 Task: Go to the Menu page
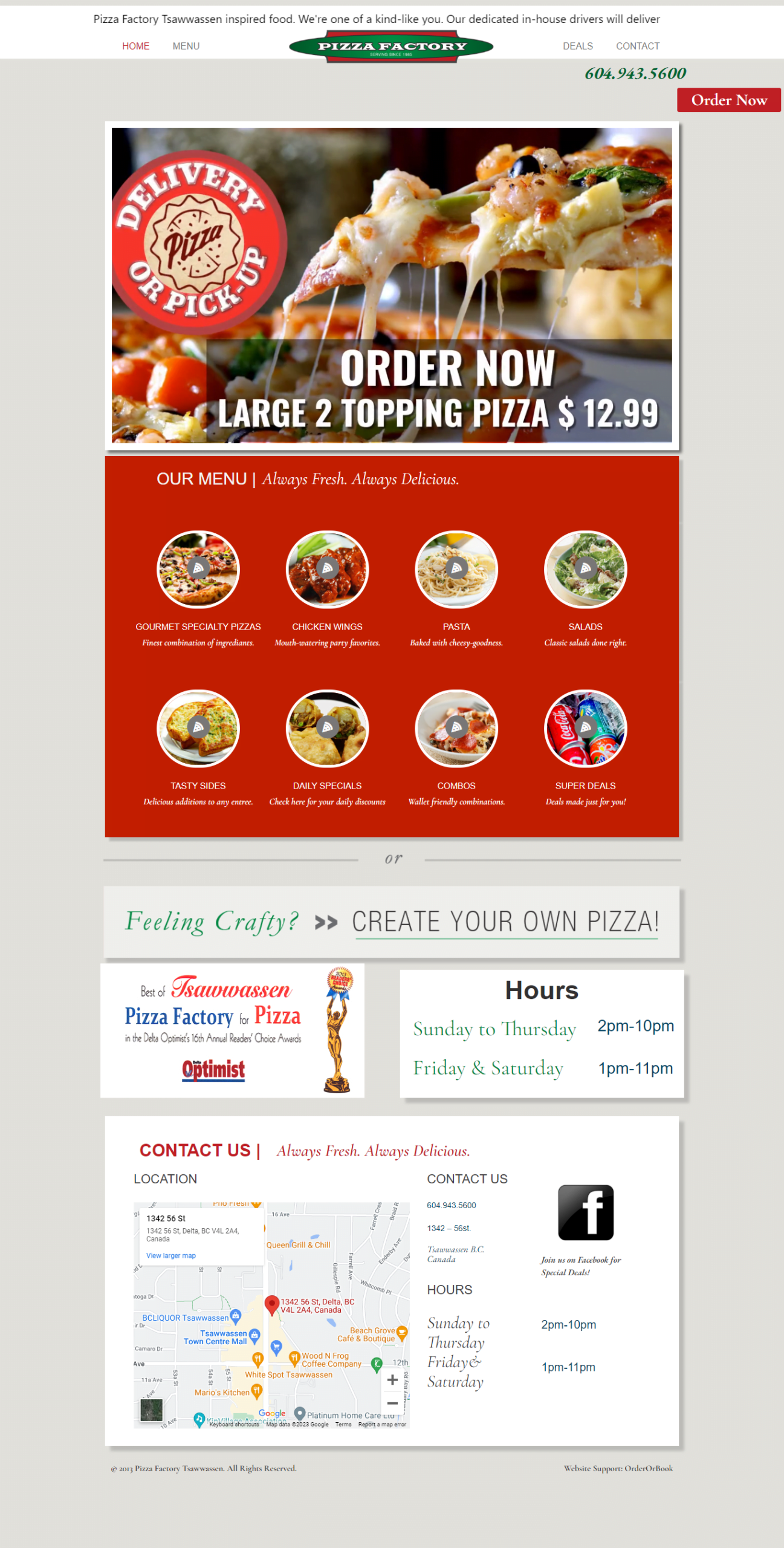click(186, 46)
